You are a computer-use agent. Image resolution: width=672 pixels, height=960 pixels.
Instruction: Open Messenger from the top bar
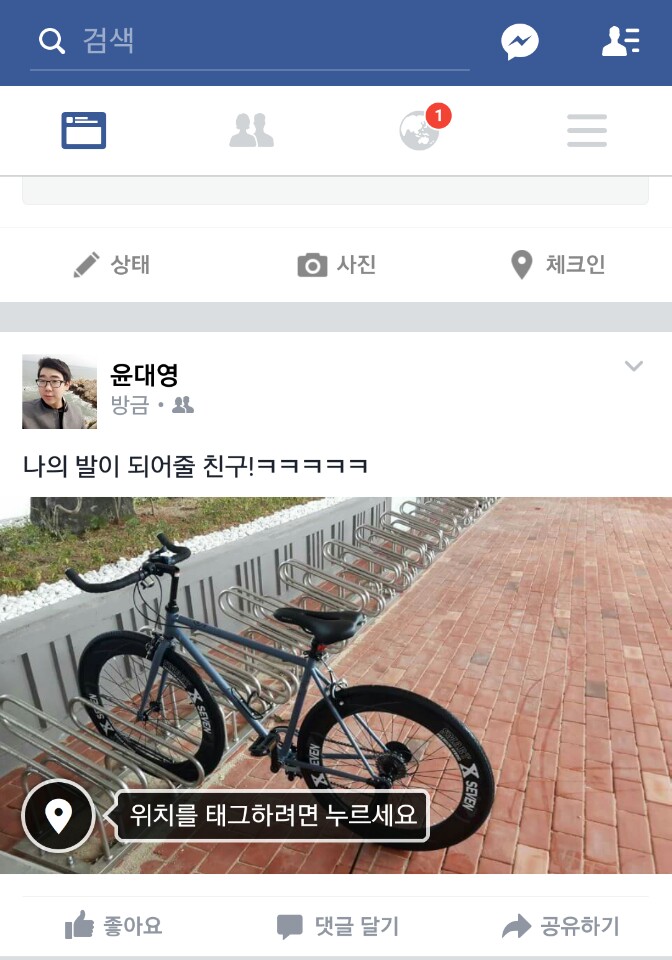click(x=520, y=42)
